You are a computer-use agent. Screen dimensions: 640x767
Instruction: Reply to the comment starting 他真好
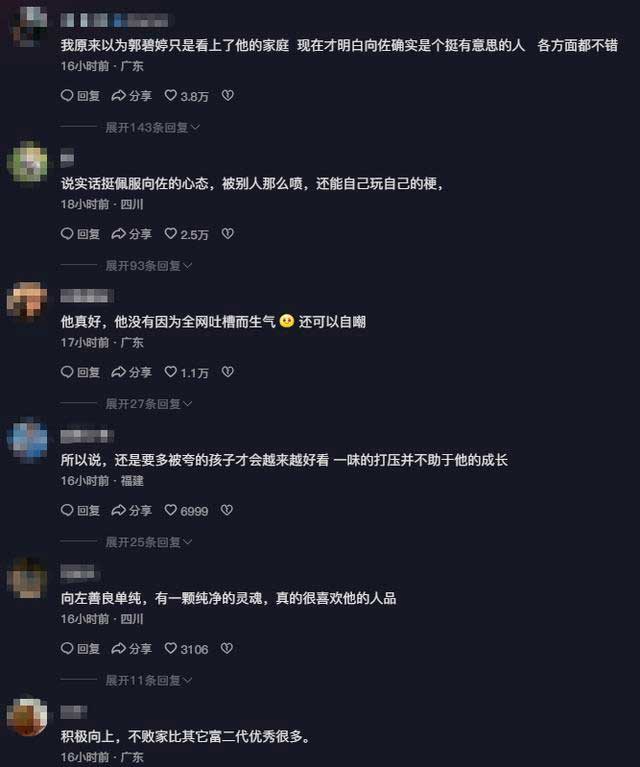coord(81,372)
